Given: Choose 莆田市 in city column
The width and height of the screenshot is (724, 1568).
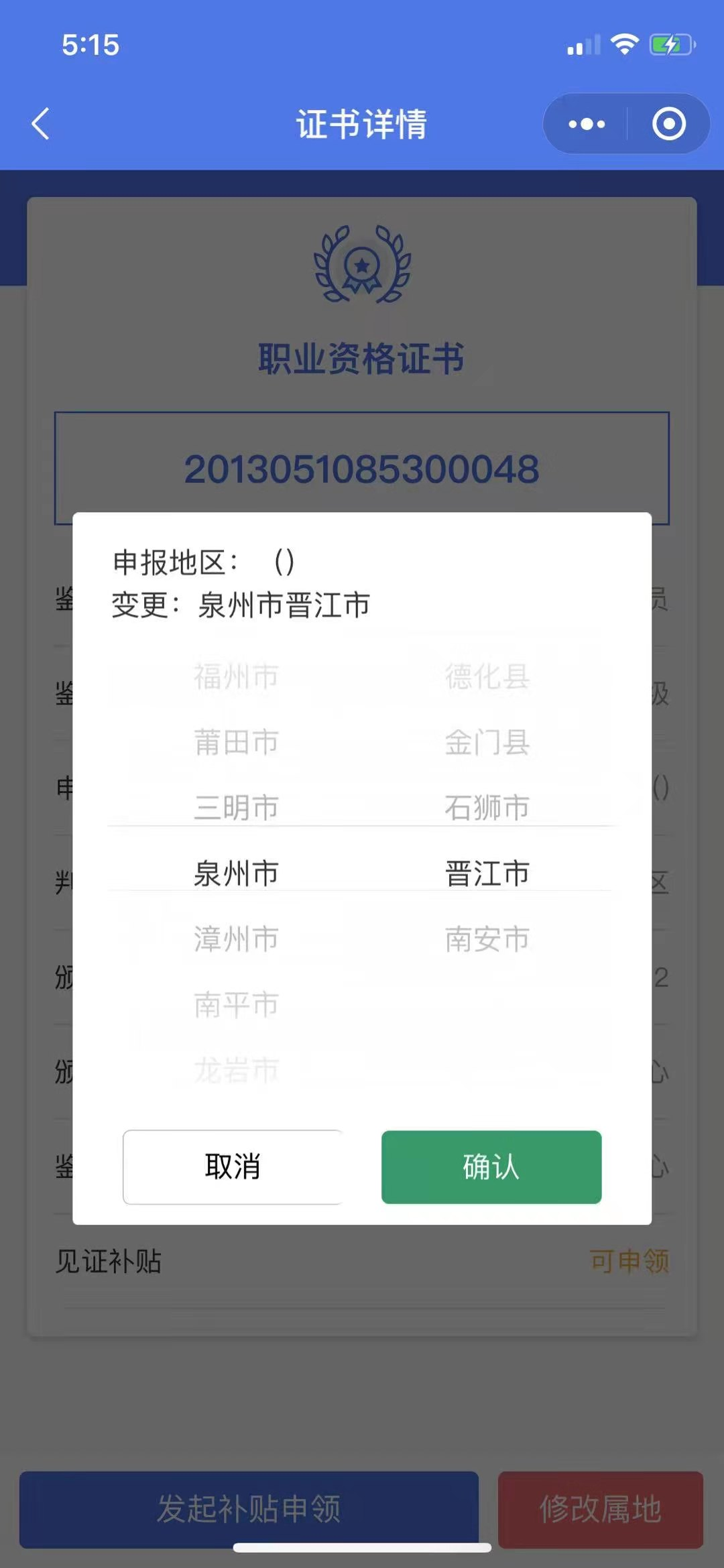Looking at the screenshot, I should tap(236, 743).
